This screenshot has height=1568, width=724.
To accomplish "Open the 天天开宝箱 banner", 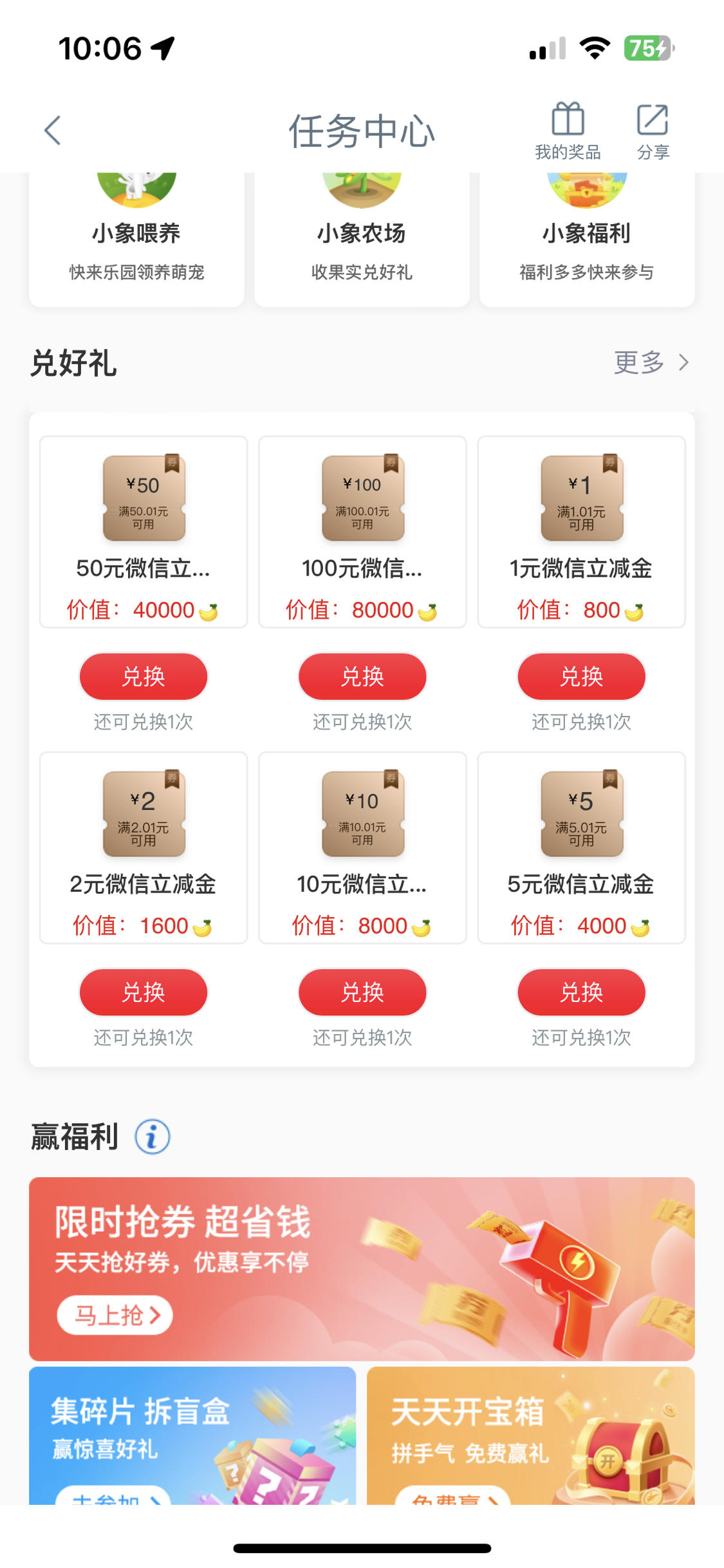I will tap(531, 1435).
